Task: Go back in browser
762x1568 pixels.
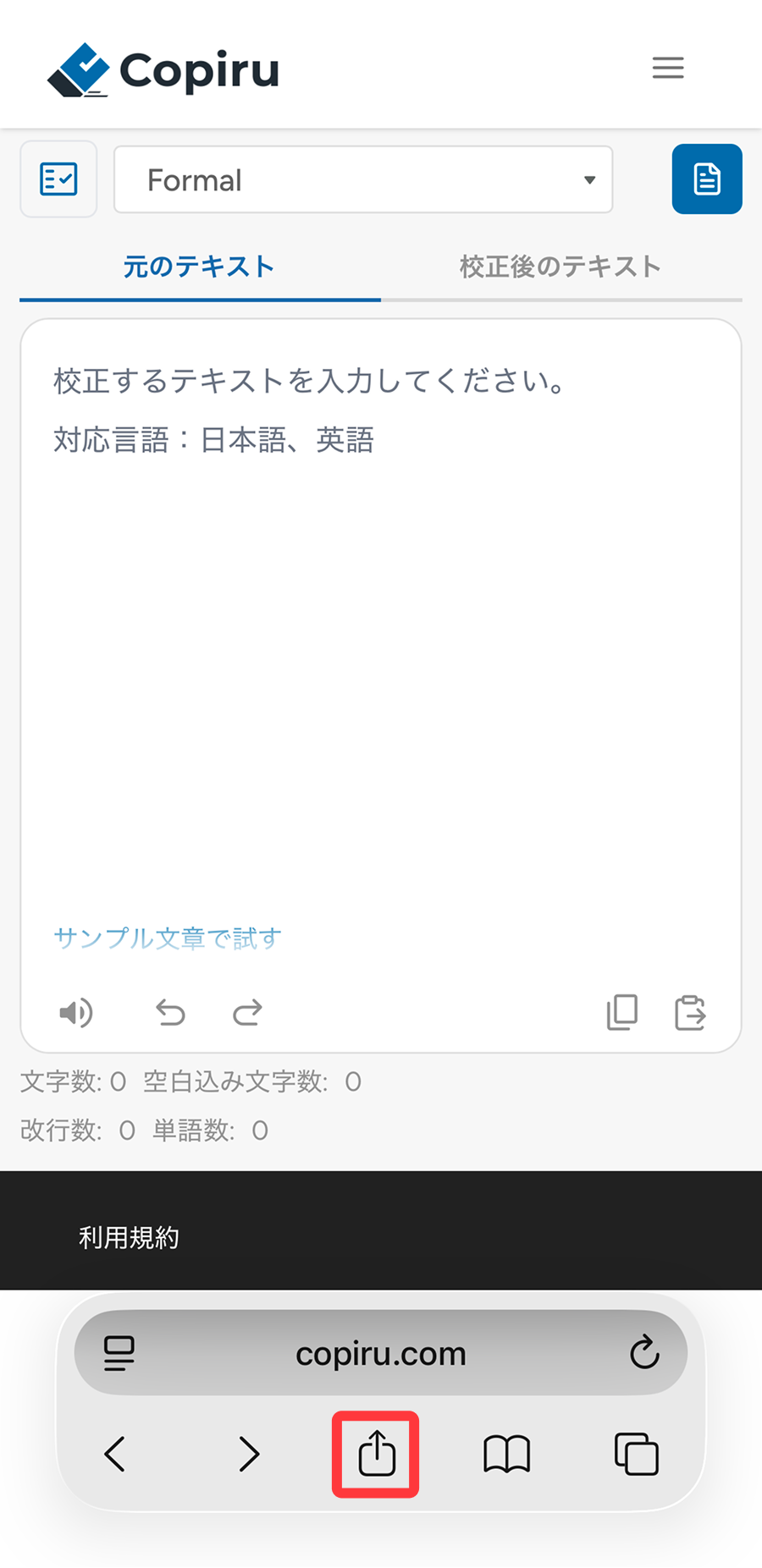Action: tap(115, 1454)
